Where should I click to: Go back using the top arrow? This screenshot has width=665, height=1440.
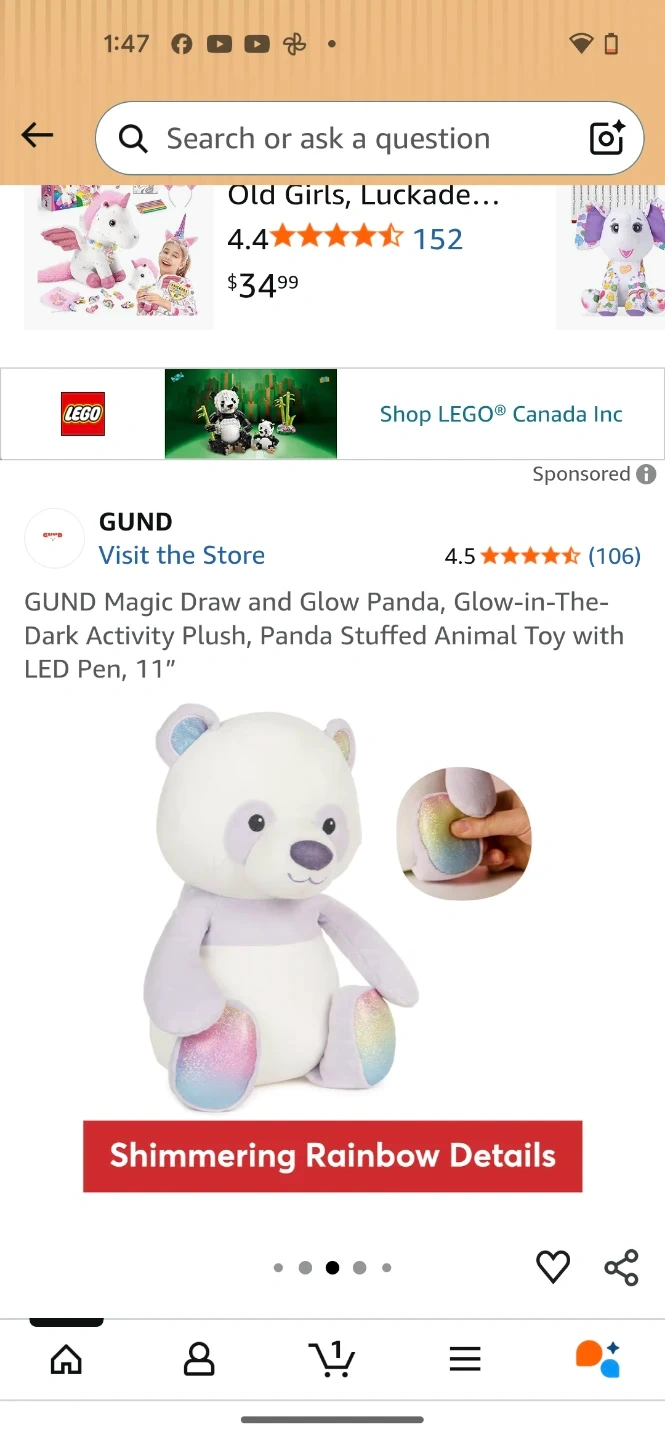[37, 136]
